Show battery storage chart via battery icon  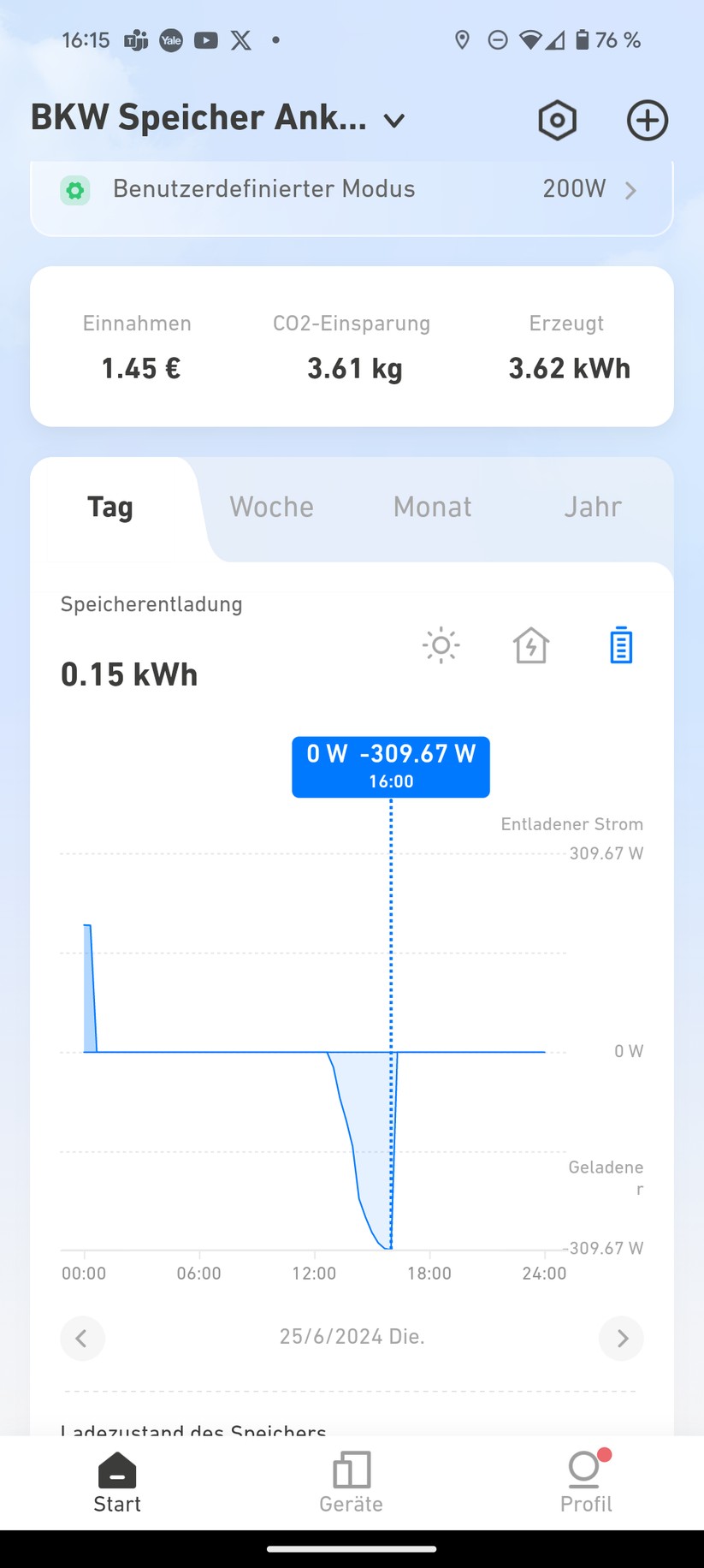click(x=621, y=645)
